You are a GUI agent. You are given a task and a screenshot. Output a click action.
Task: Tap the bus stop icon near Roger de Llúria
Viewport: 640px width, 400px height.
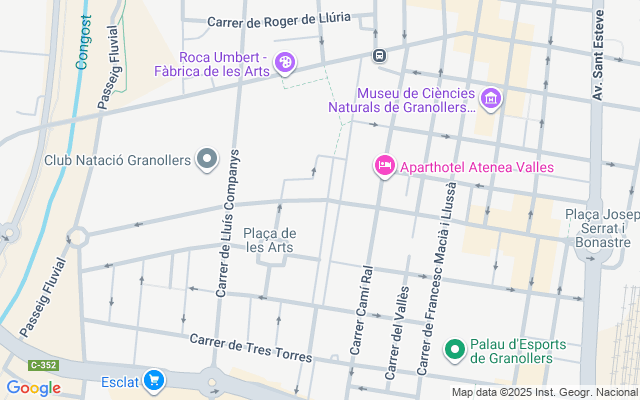pyautogui.click(x=380, y=55)
